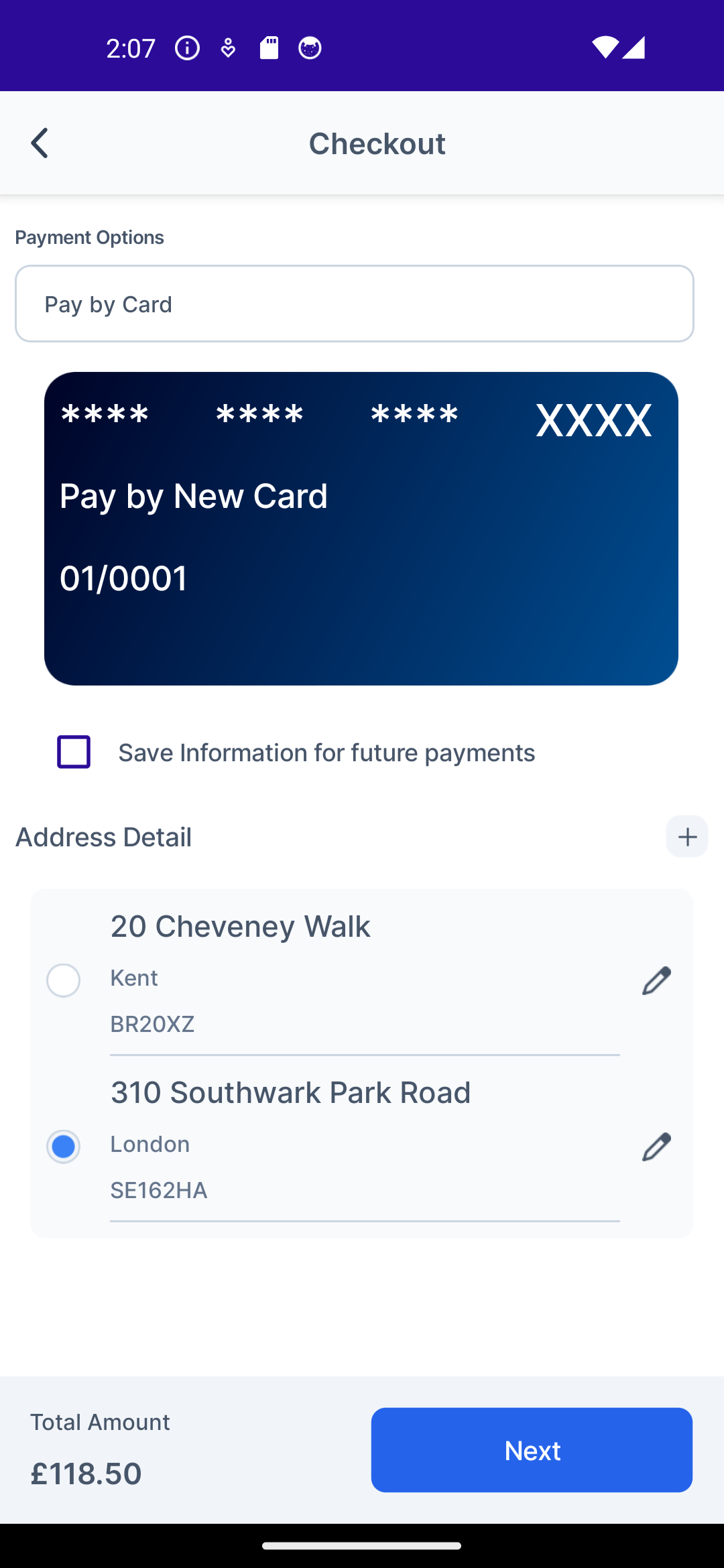Check Save Information for future payments

[74, 752]
